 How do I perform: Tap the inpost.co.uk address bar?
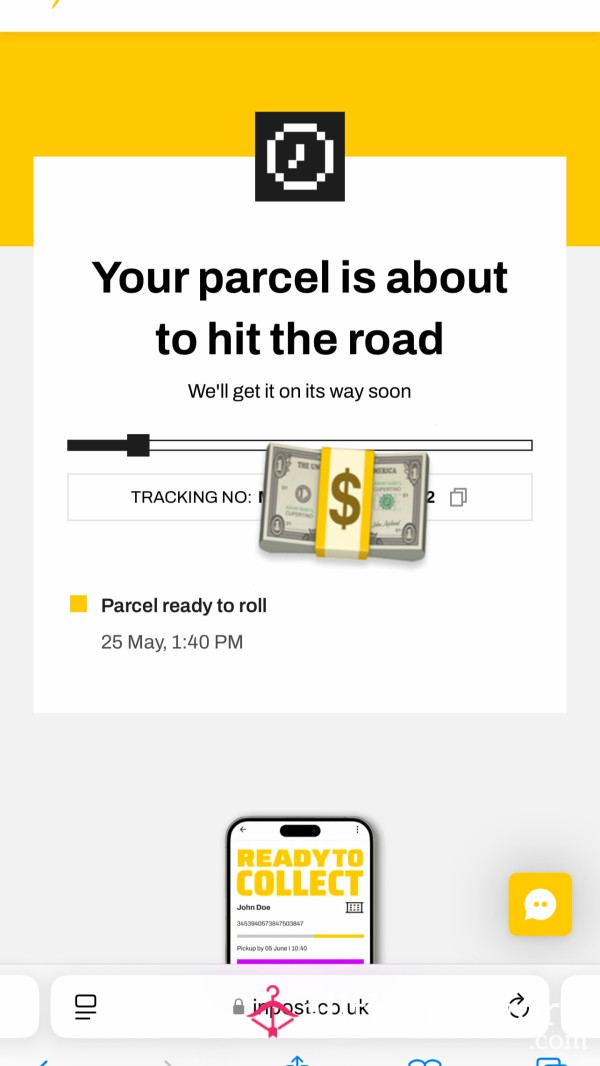pyautogui.click(x=300, y=1007)
